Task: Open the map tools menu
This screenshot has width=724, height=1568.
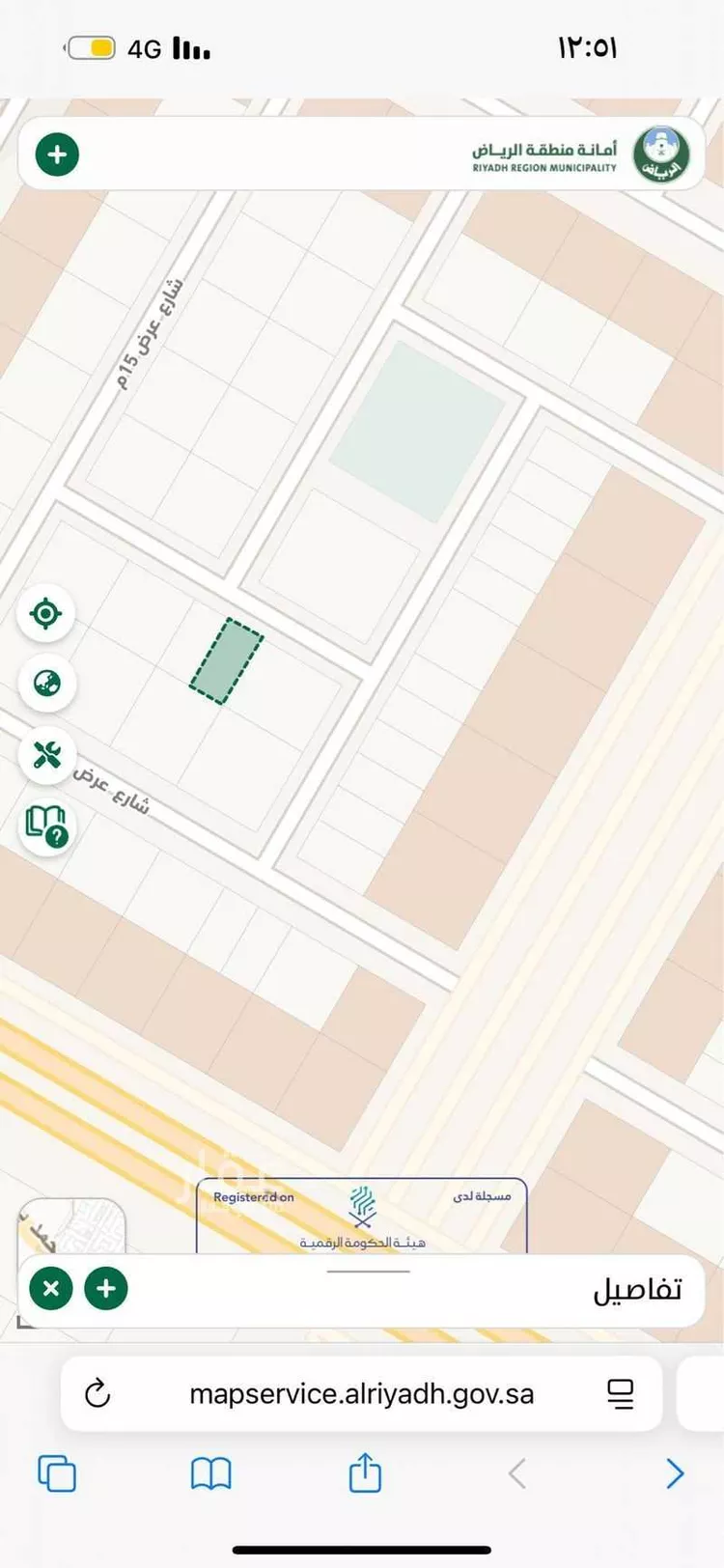Action: [46, 754]
